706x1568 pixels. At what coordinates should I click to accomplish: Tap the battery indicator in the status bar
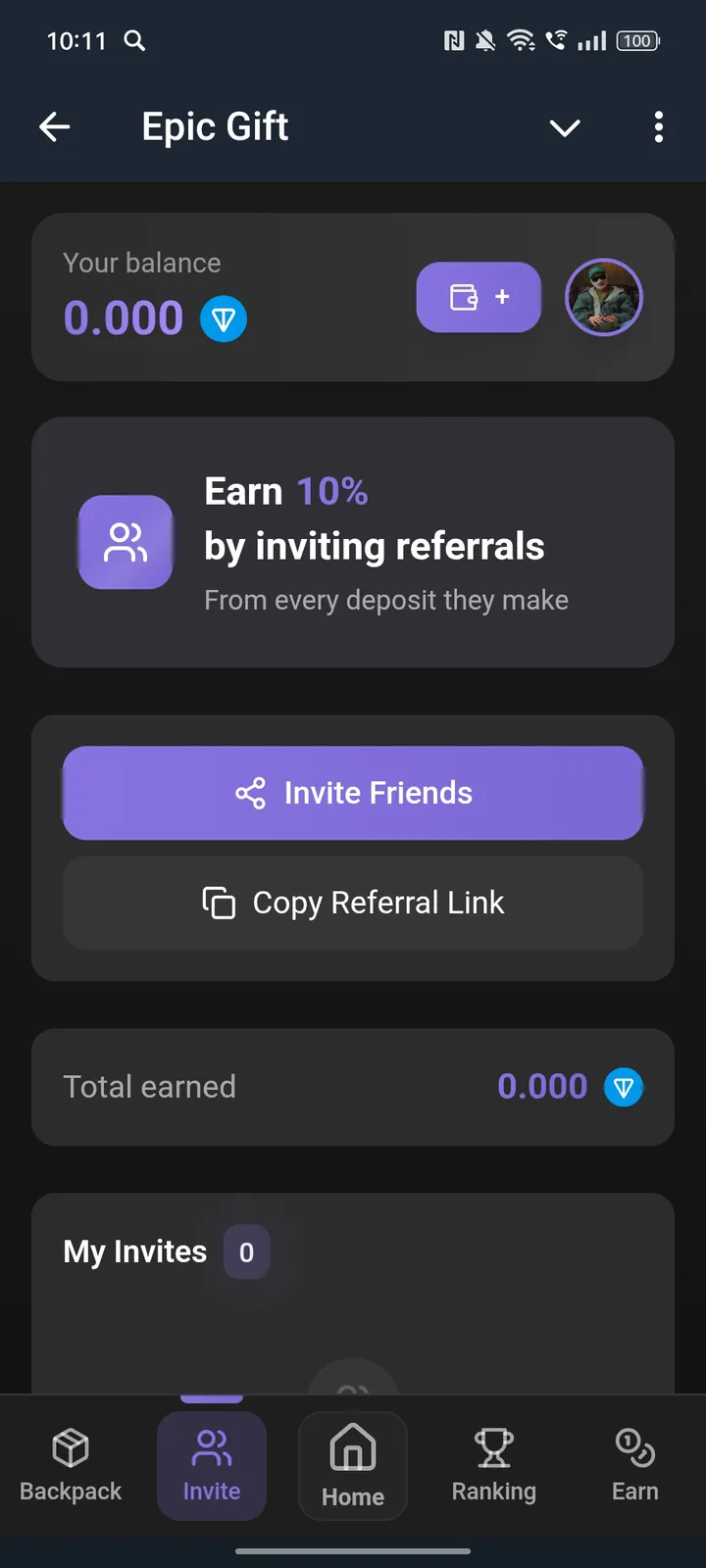point(636,41)
